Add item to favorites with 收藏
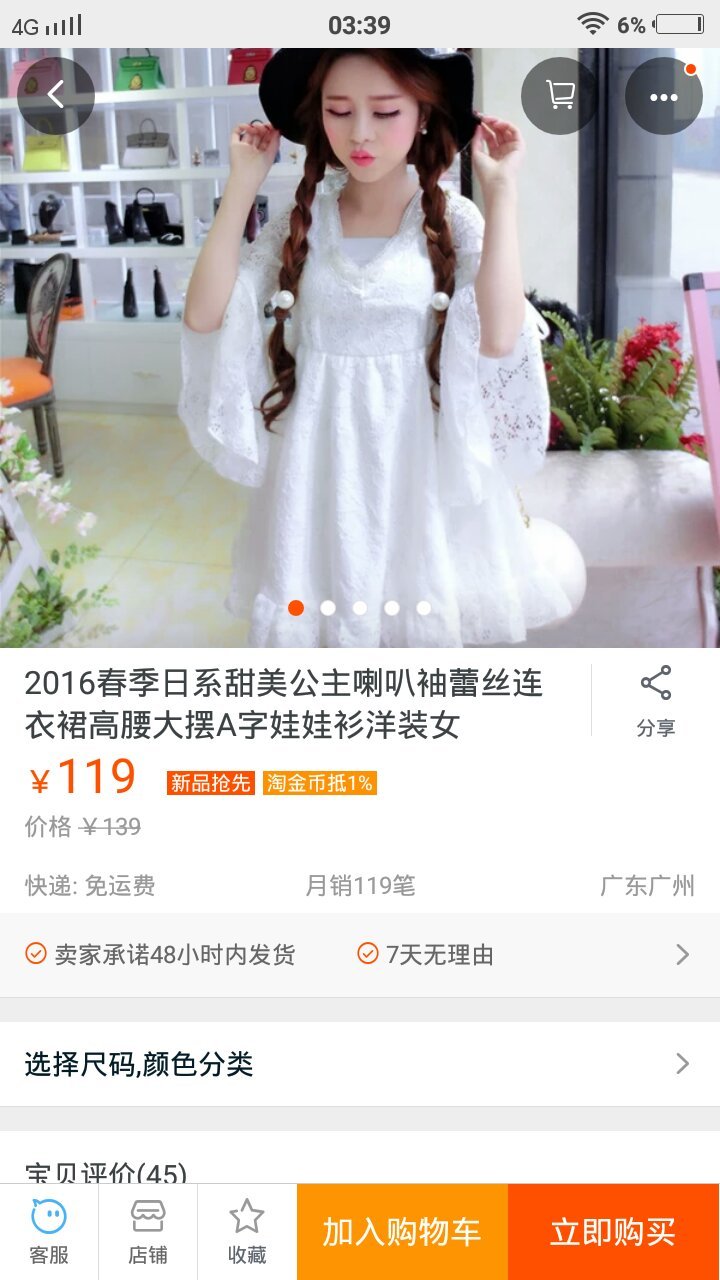Screen dimensions: 720x1280 pyautogui.click(x=247, y=1232)
